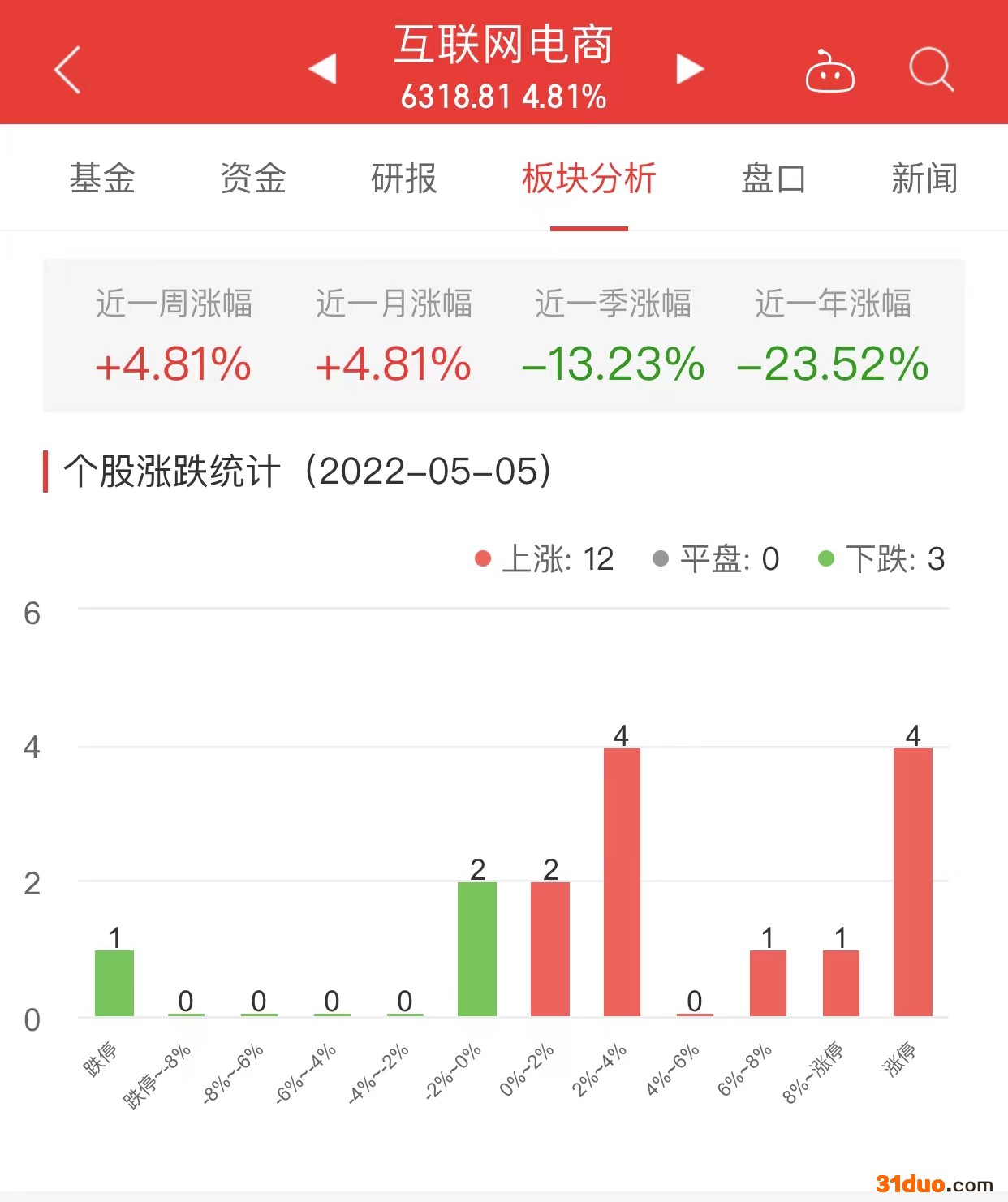
Task: Select the 板块分析 tab
Action: [588, 179]
